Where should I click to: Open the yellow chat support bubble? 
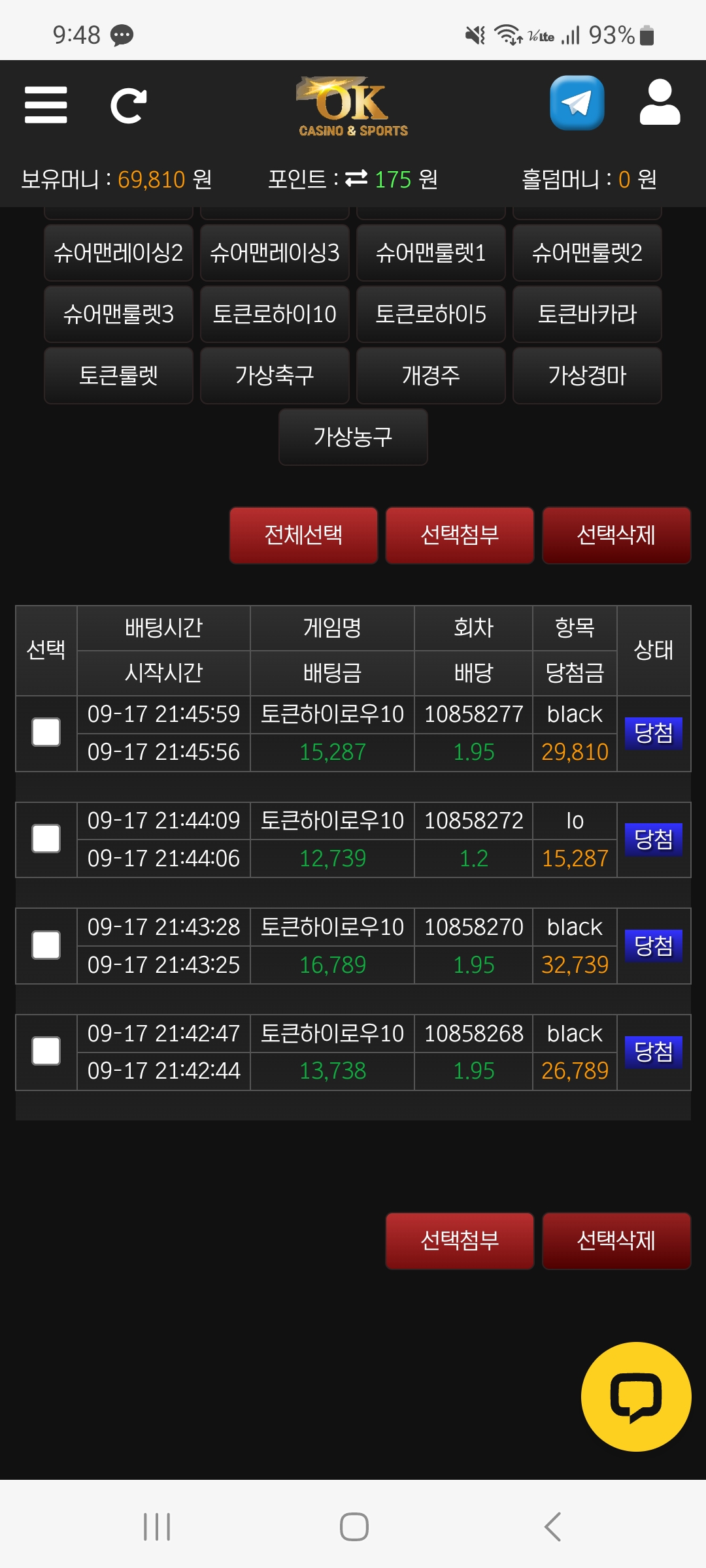pos(635,1397)
